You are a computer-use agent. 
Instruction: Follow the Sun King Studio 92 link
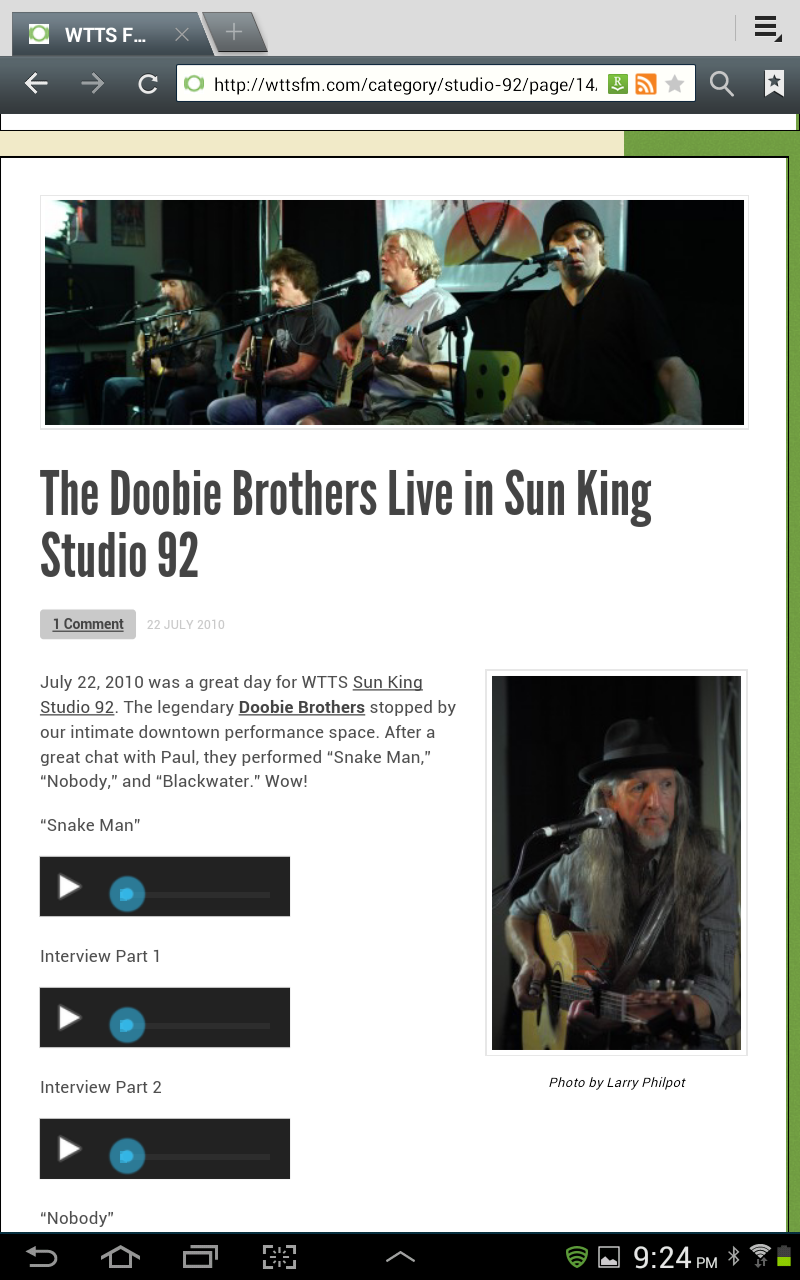(231, 695)
